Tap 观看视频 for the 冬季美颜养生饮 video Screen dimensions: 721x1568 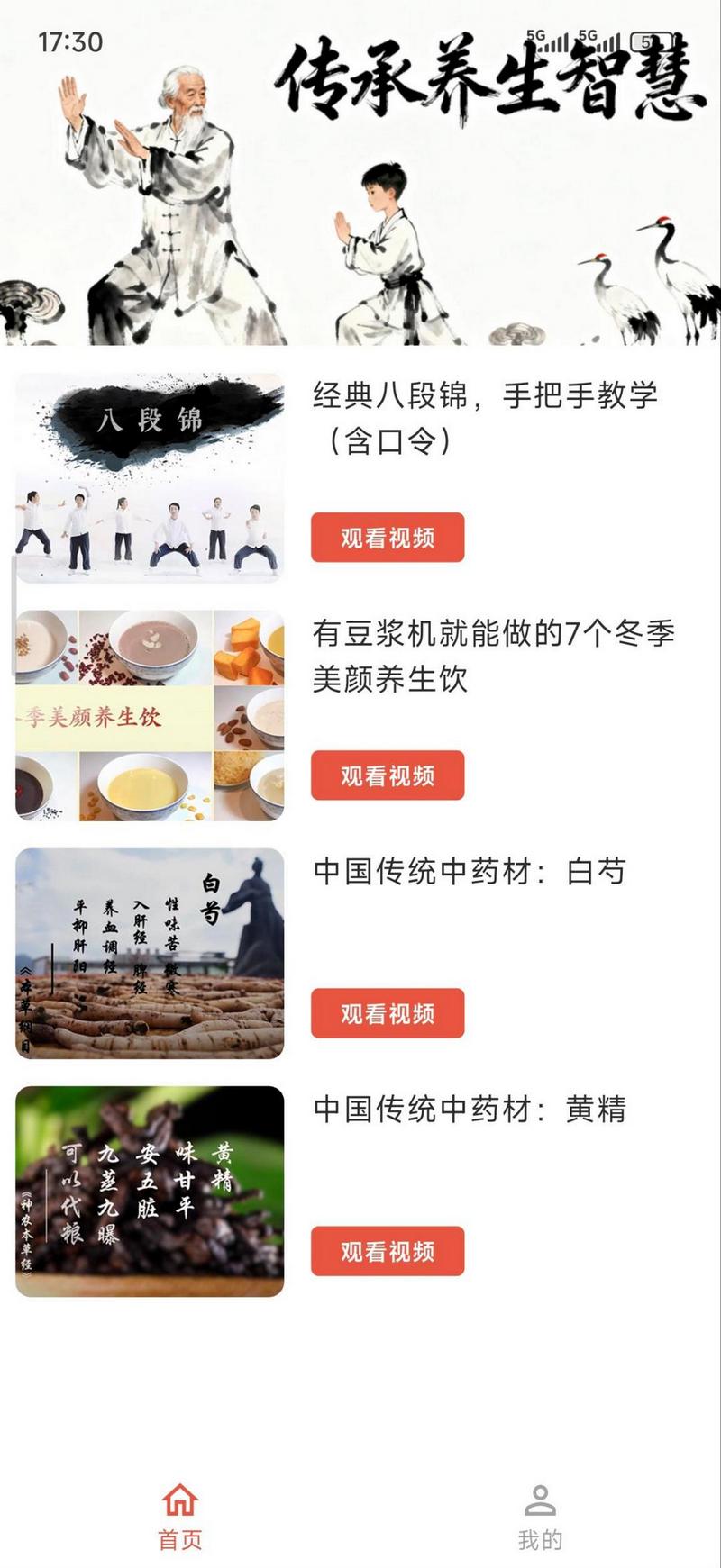pyautogui.click(x=387, y=773)
